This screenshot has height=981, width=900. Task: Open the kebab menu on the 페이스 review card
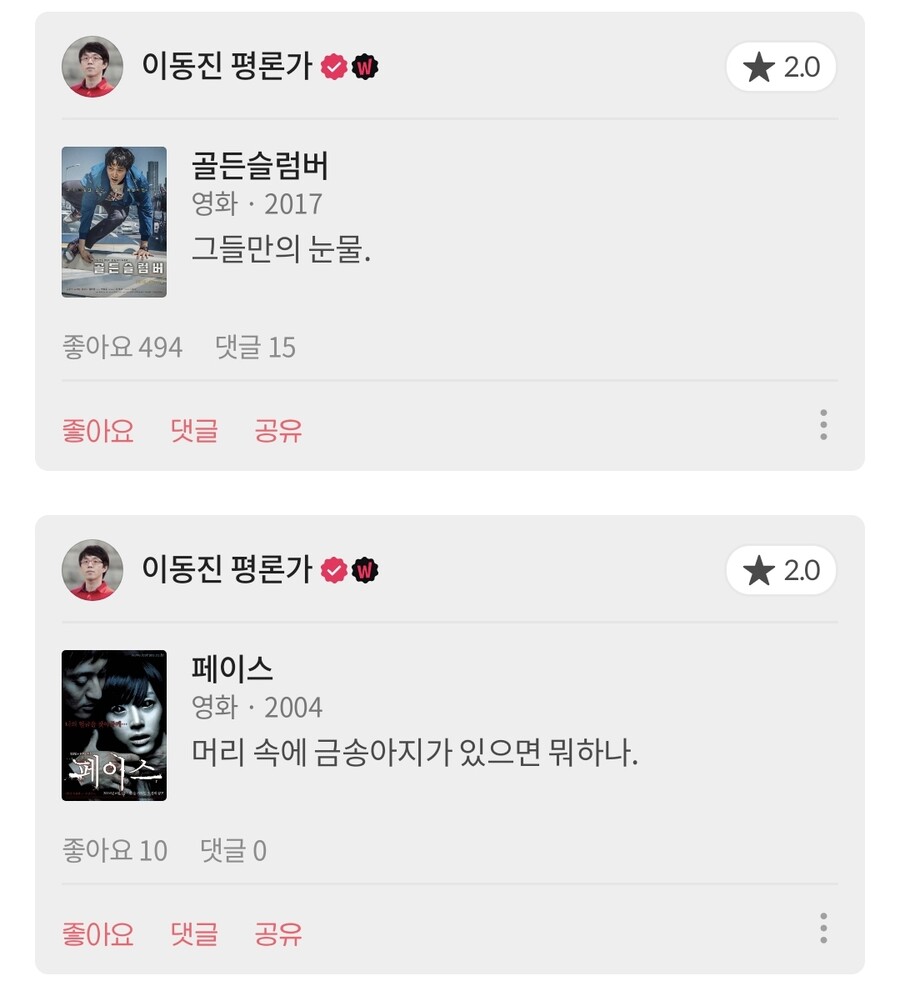tap(822, 930)
